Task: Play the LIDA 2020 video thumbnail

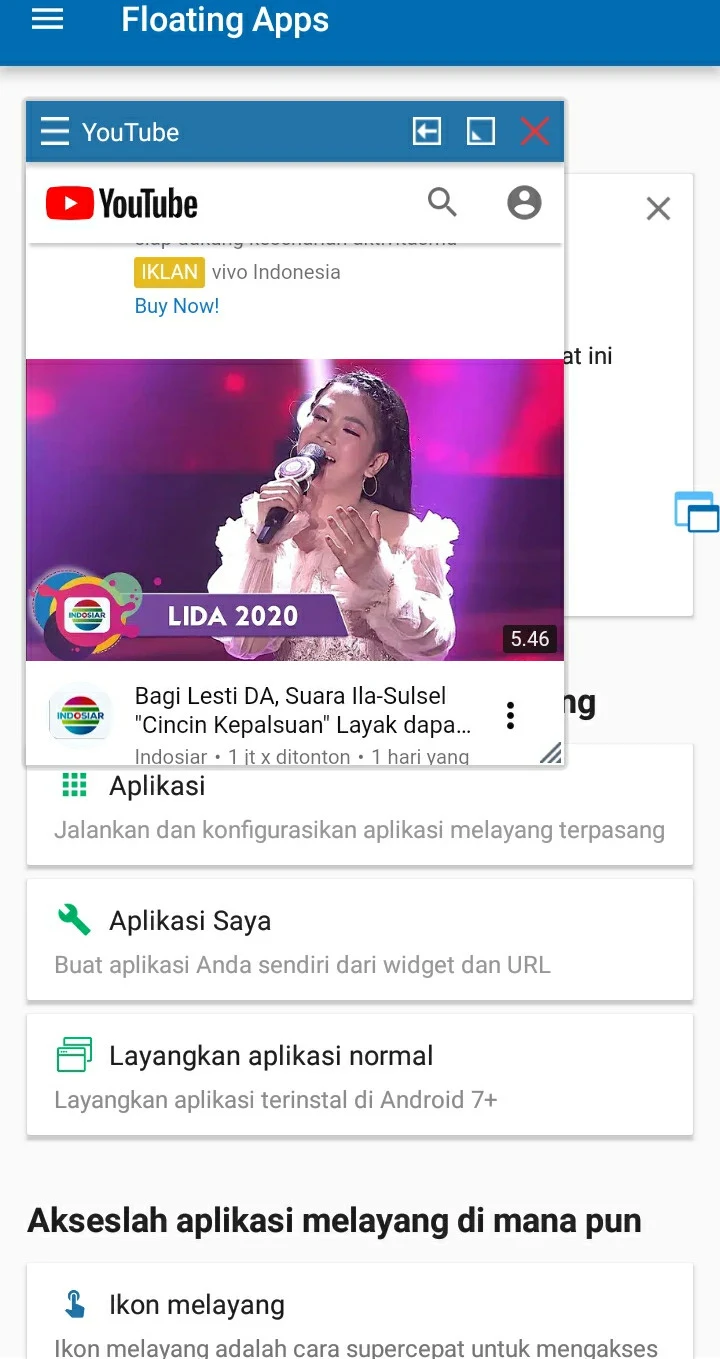Action: pyautogui.click(x=294, y=510)
